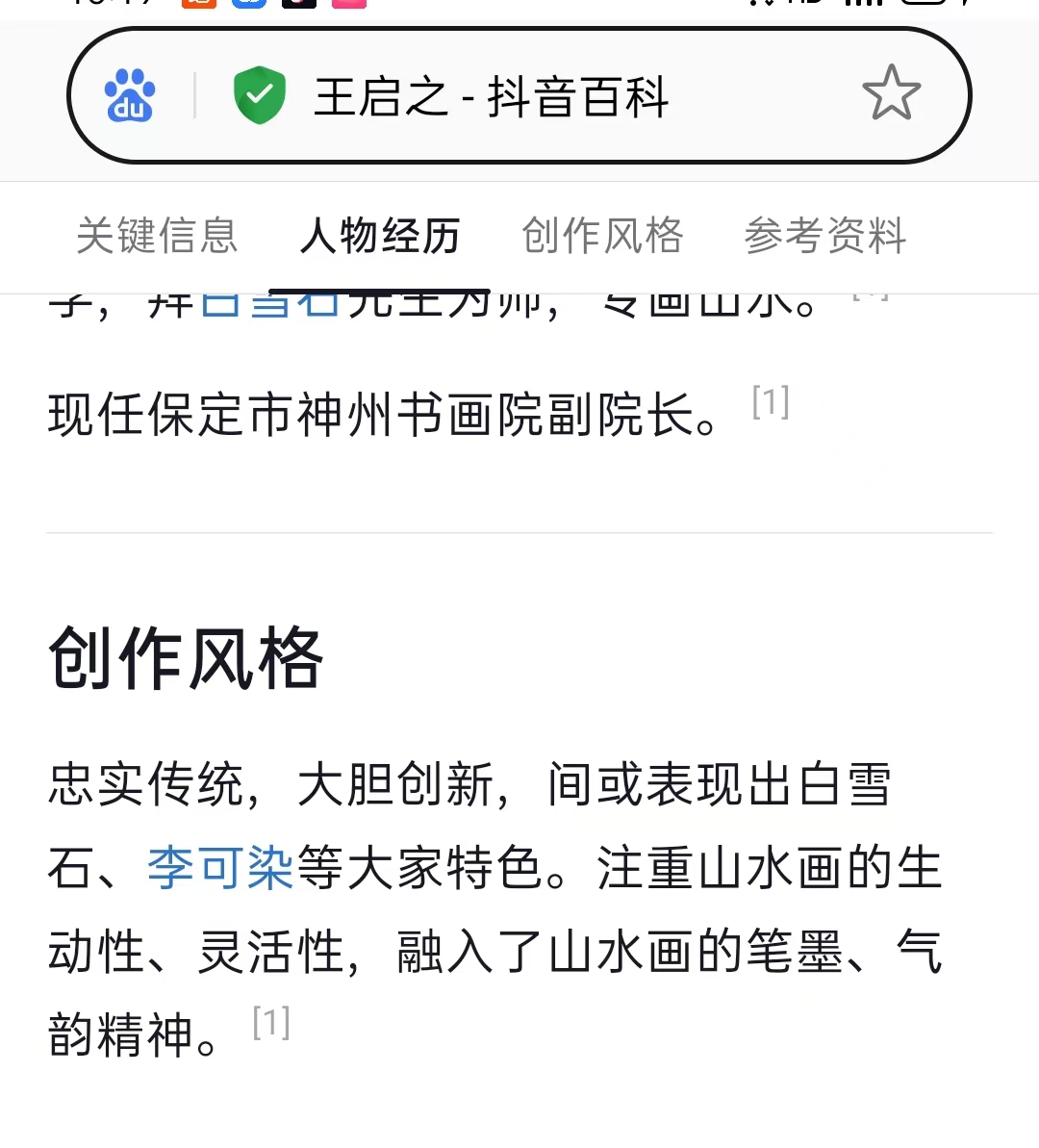The image size is (1039, 1148).
Task: Go to the 参考资料 tab
Action: click(x=824, y=236)
